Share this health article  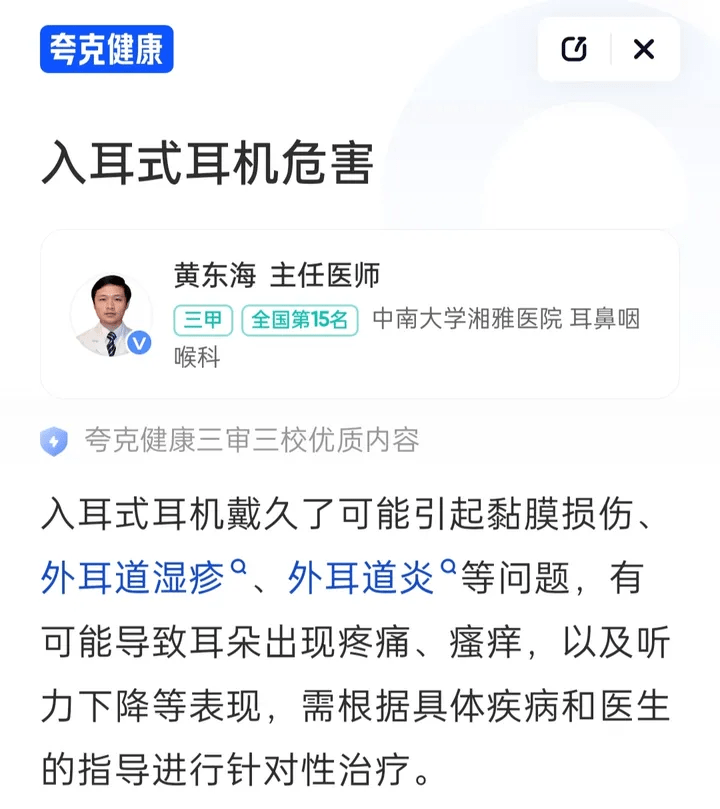[574, 50]
